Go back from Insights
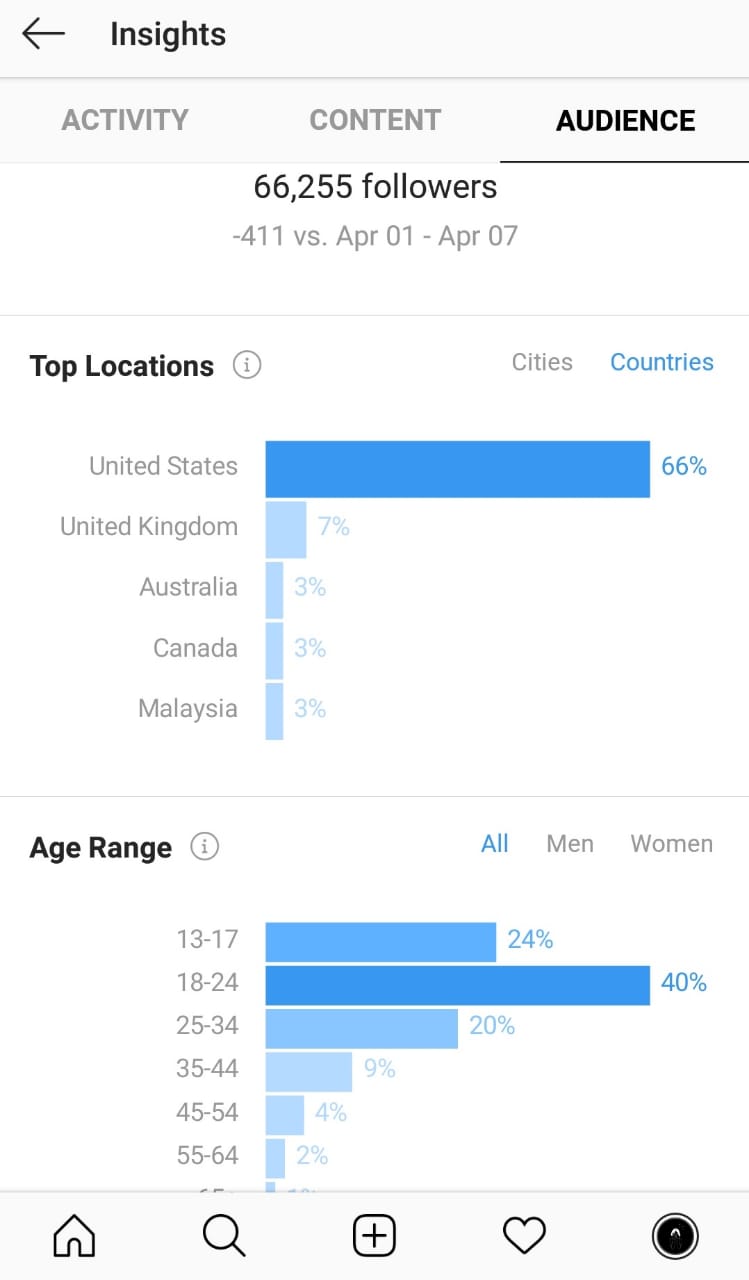 [43, 34]
